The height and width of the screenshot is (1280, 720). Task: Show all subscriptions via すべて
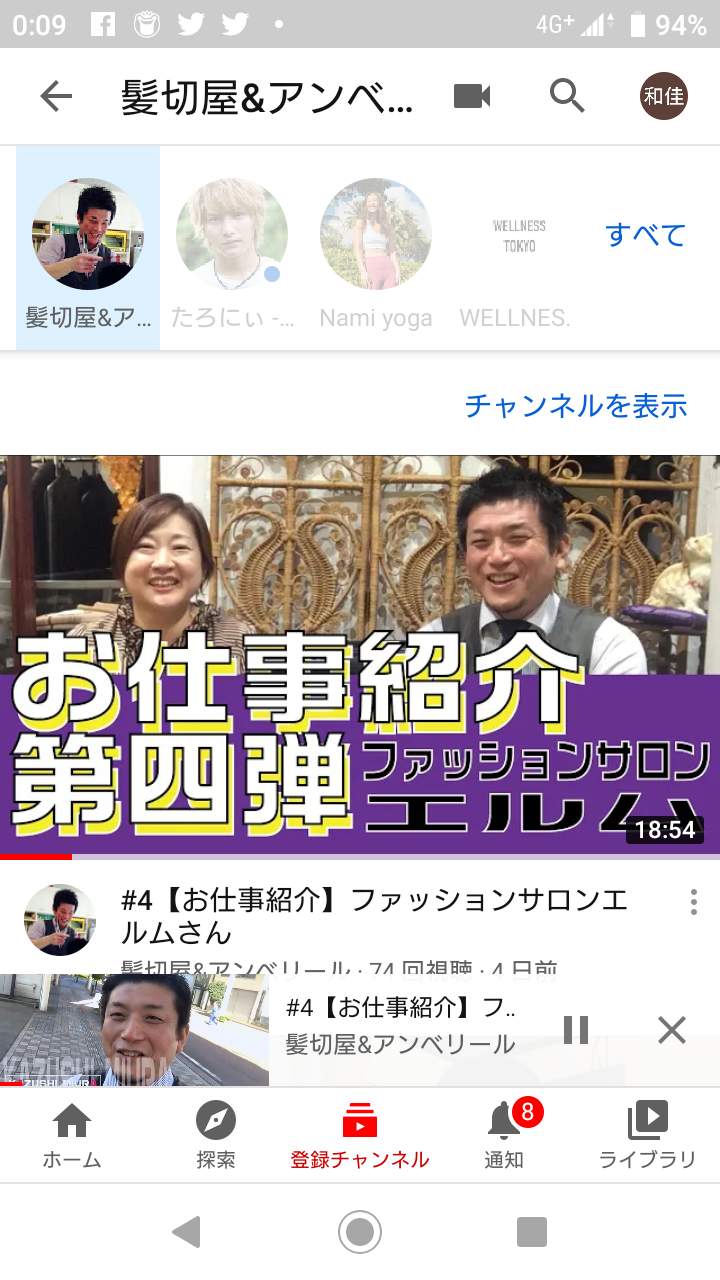tap(645, 235)
